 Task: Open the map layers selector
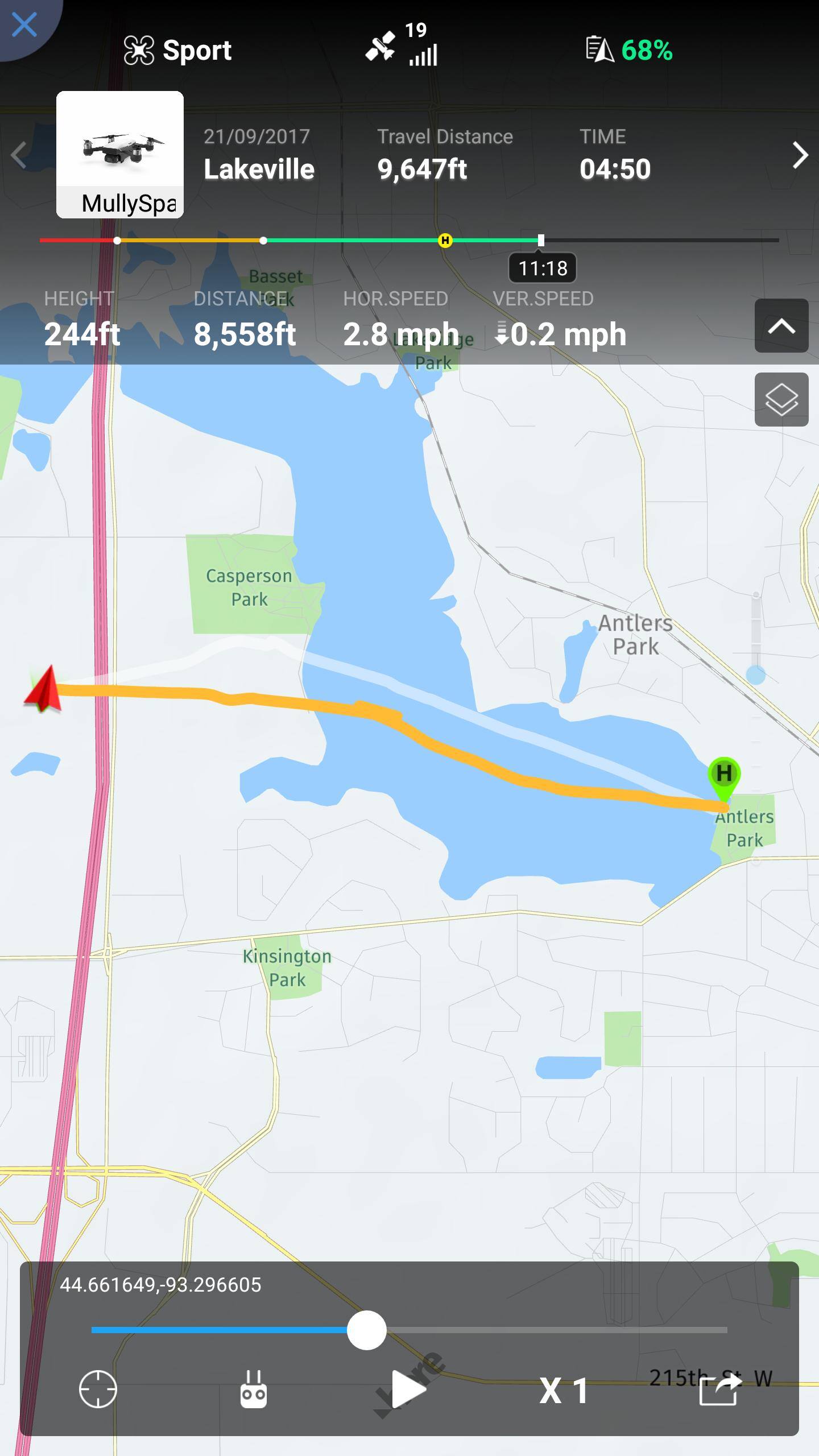[781, 399]
